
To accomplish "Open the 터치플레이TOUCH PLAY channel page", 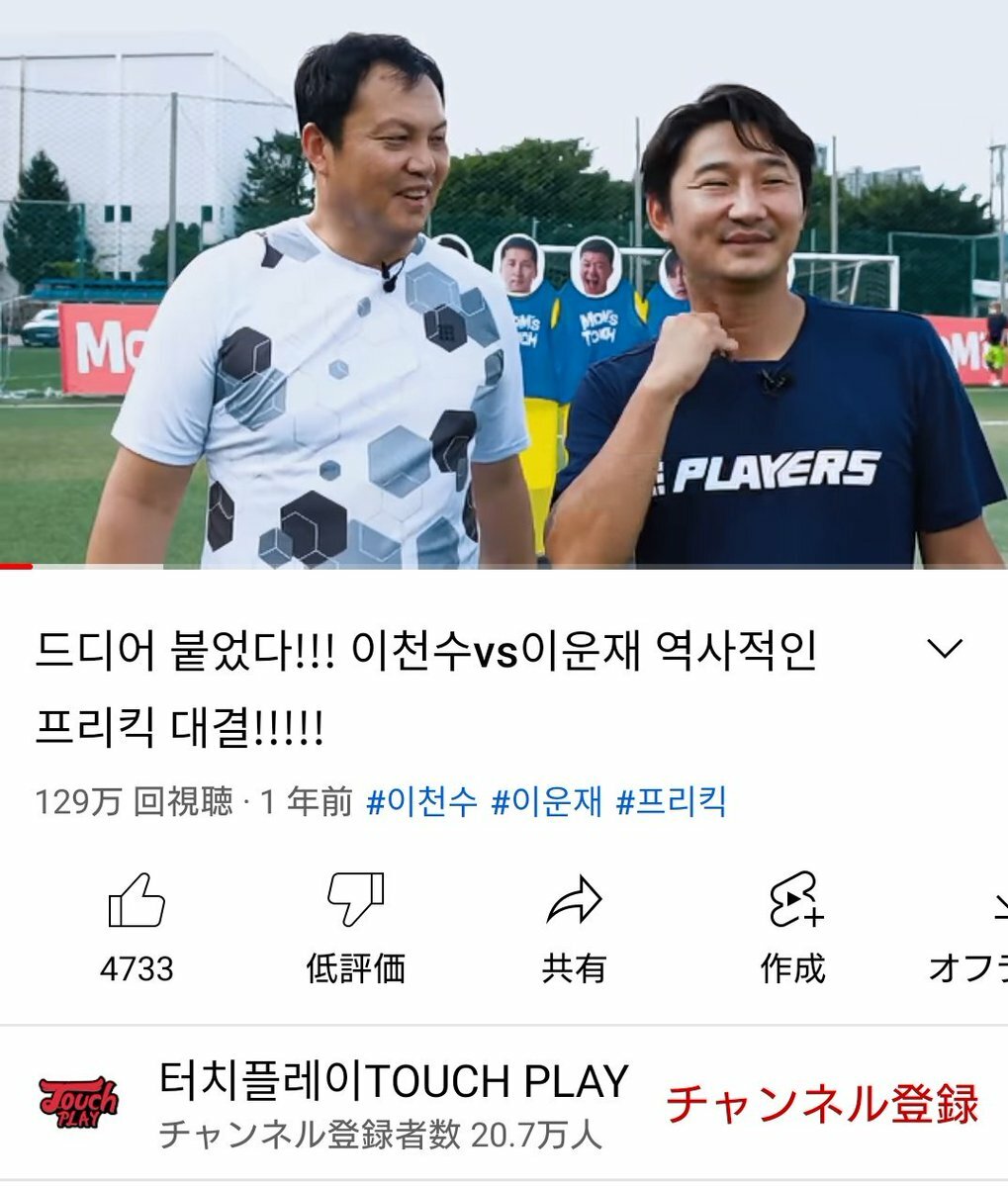I will (x=393, y=1083).
